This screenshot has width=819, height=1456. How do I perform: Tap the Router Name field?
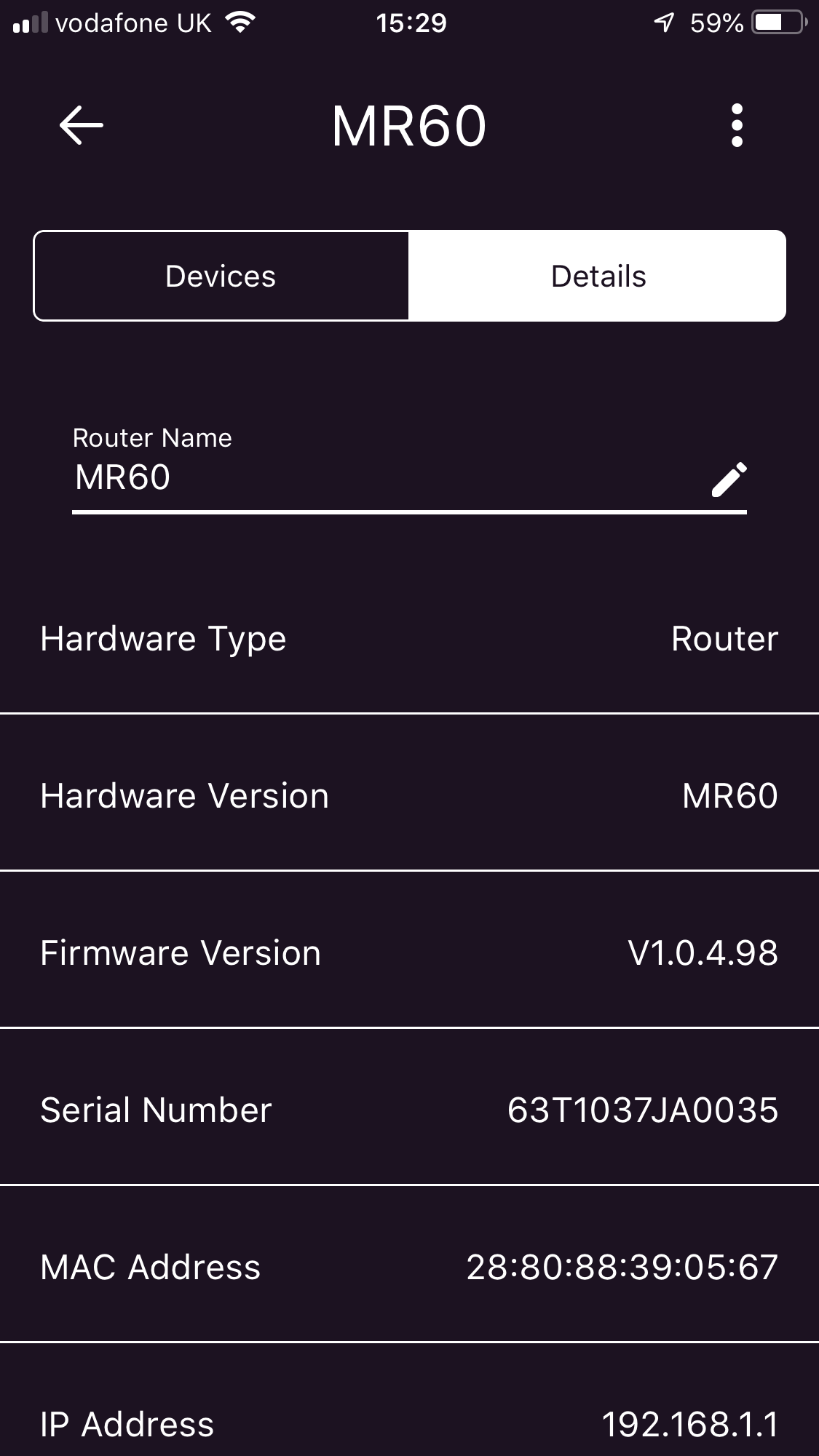coord(364,478)
